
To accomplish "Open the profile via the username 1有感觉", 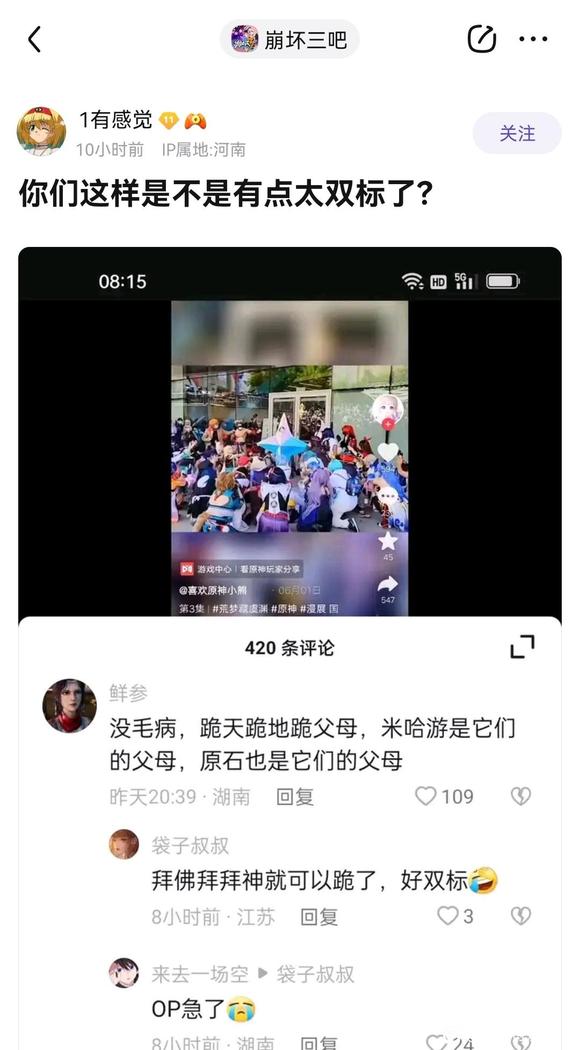I will pos(116,121).
